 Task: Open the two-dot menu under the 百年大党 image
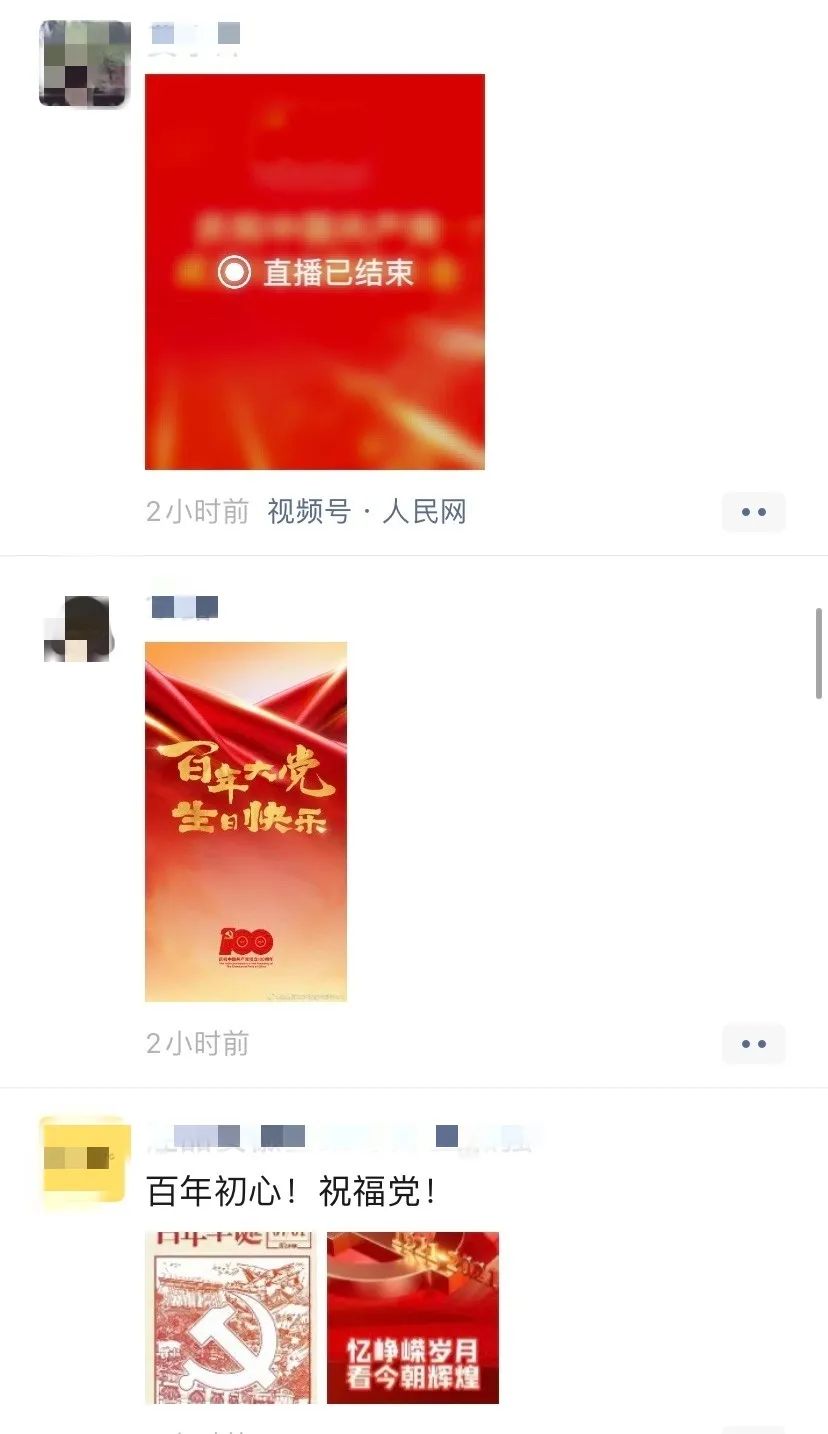click(753, 1044)
